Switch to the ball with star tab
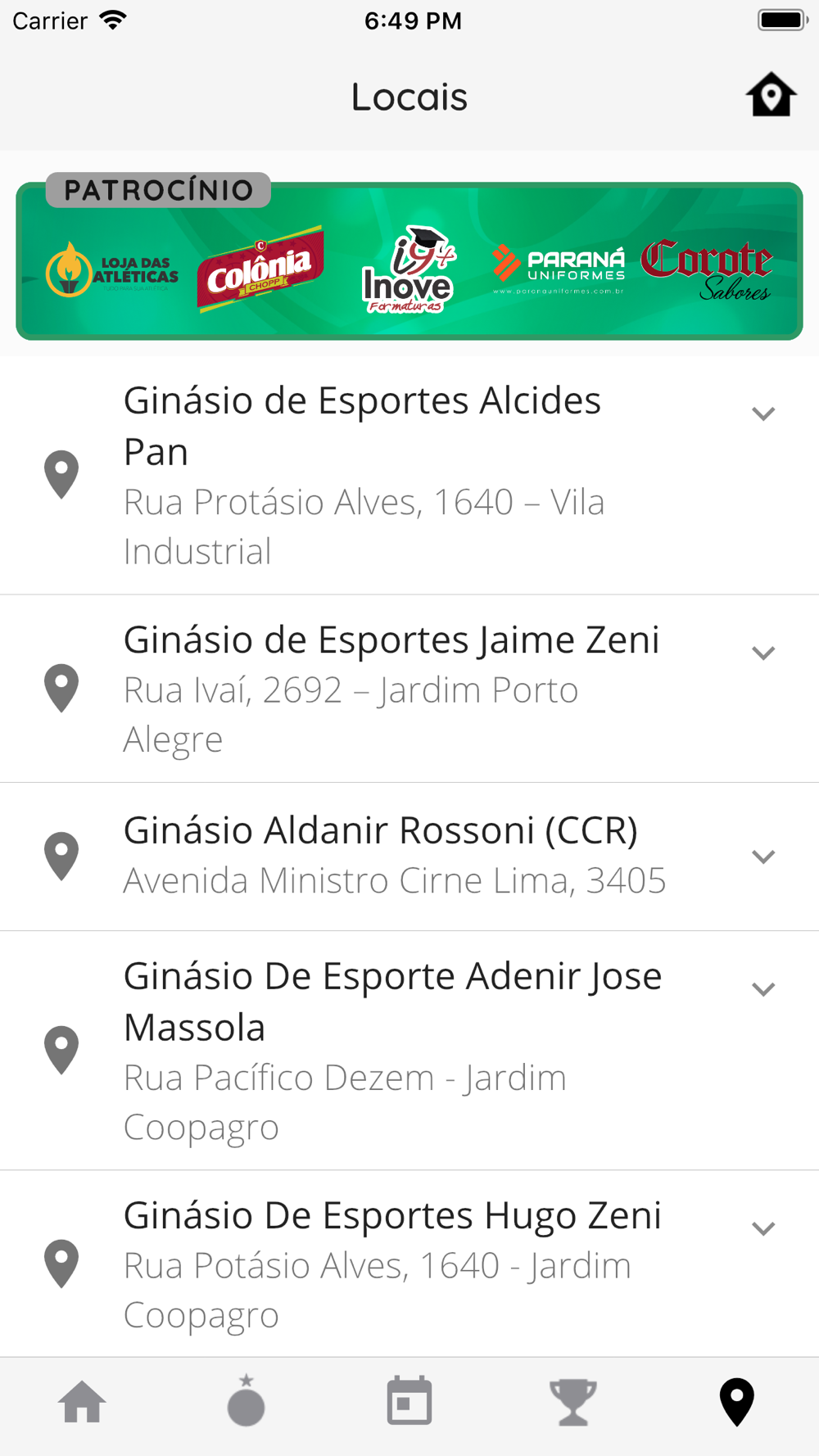The width and height of the screenshot is (819, 1456). (x=246, y=1402)
